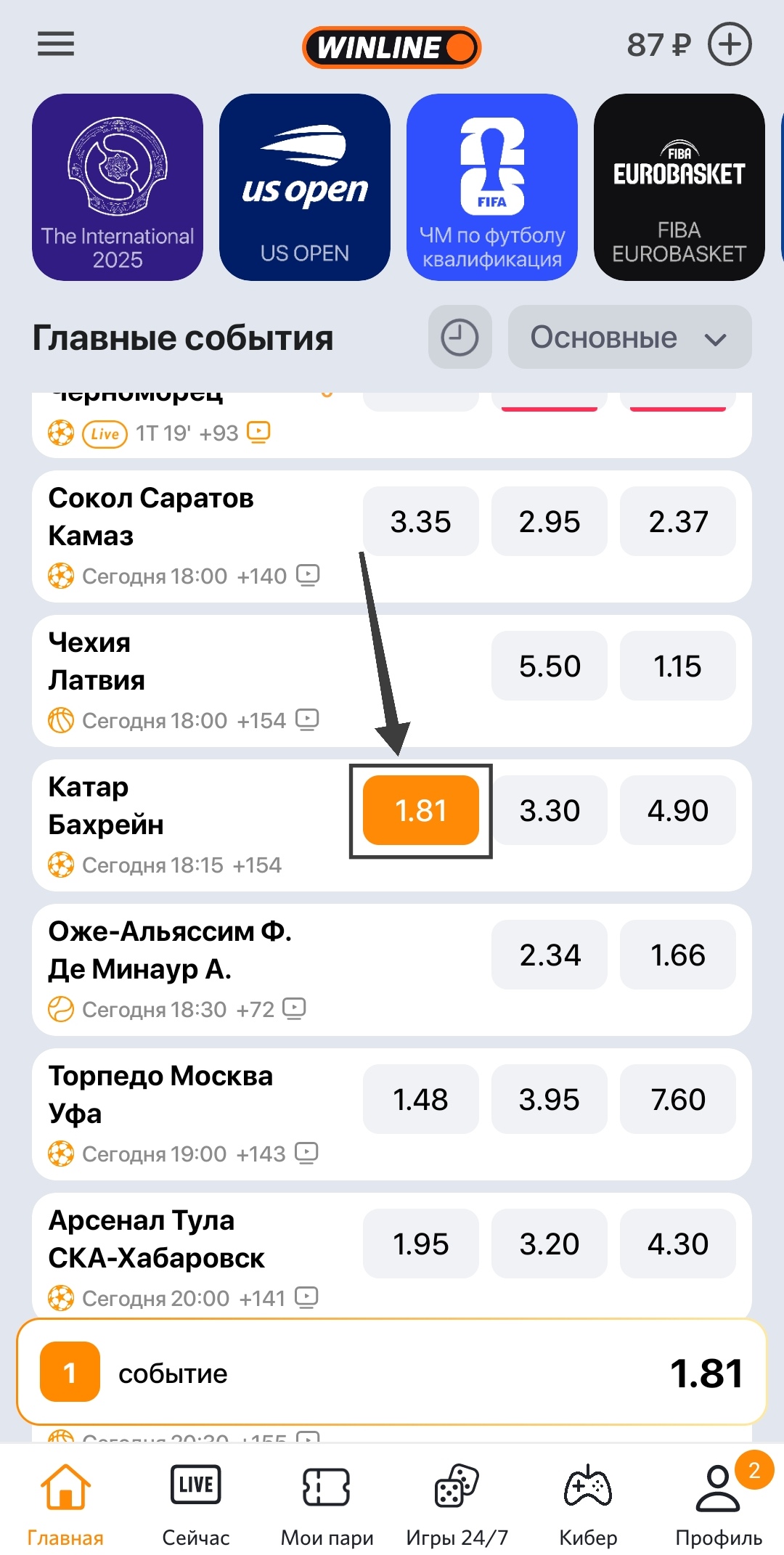Open the FIBA EUROBASKET tile

click(x=679, y=187)
